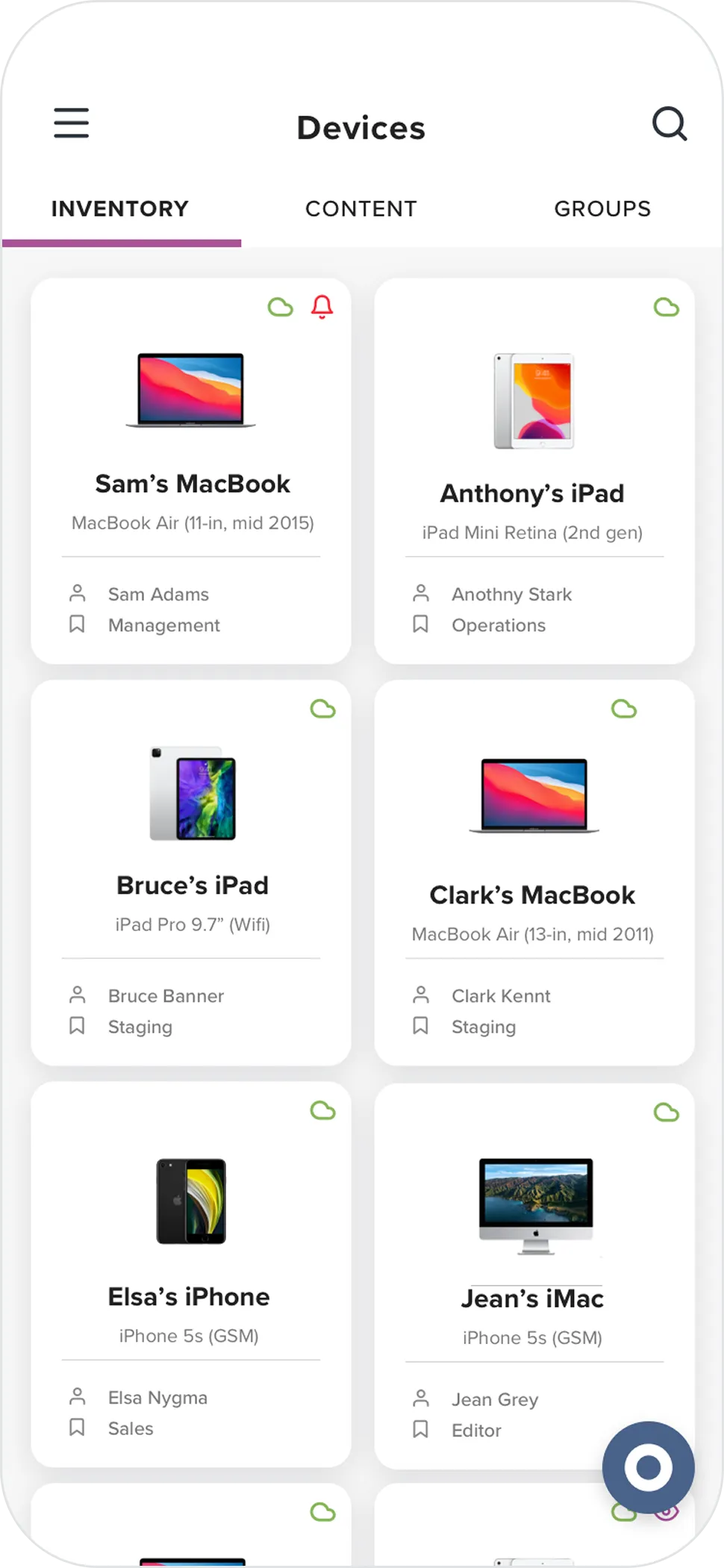Viewport: 724px width, 1568px height.
Task: Switch to the Content tab
Action: 361,209
